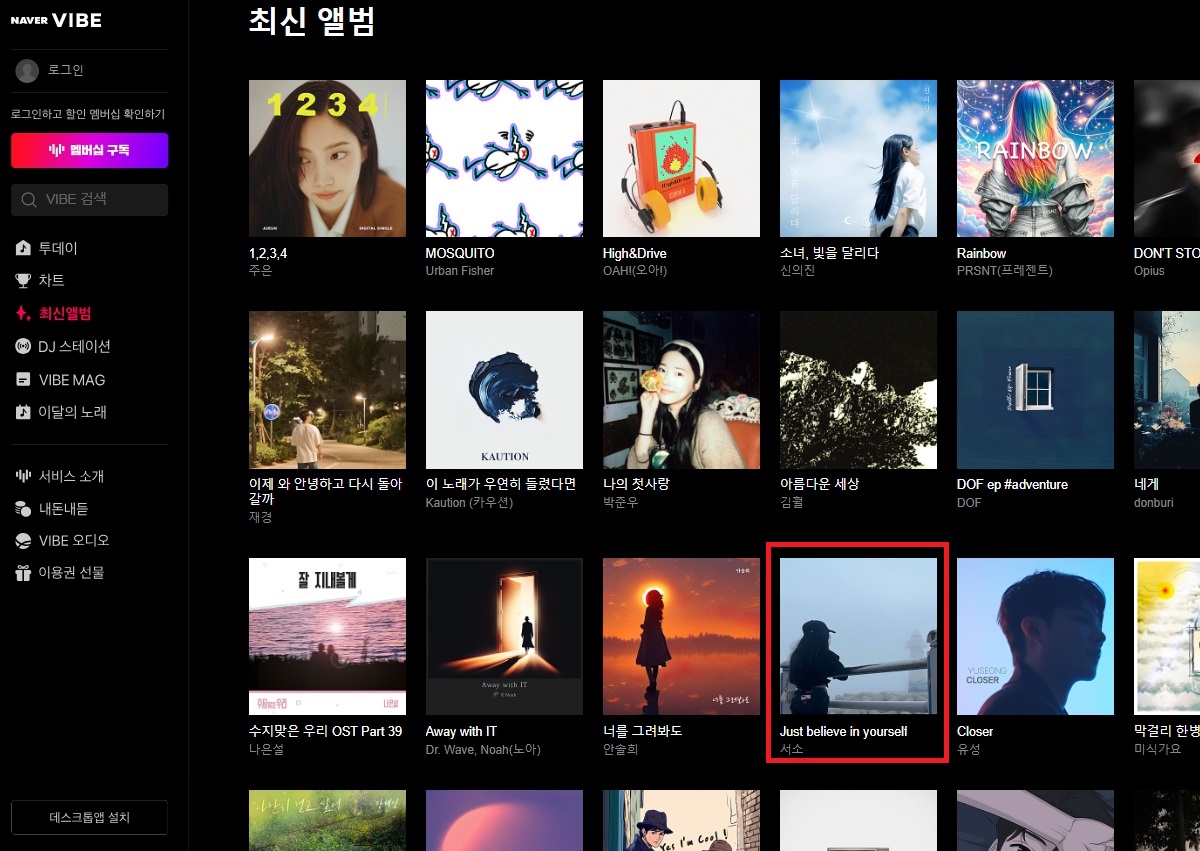
Task: Go to the 투데이 section
Action: pos(57,248)
